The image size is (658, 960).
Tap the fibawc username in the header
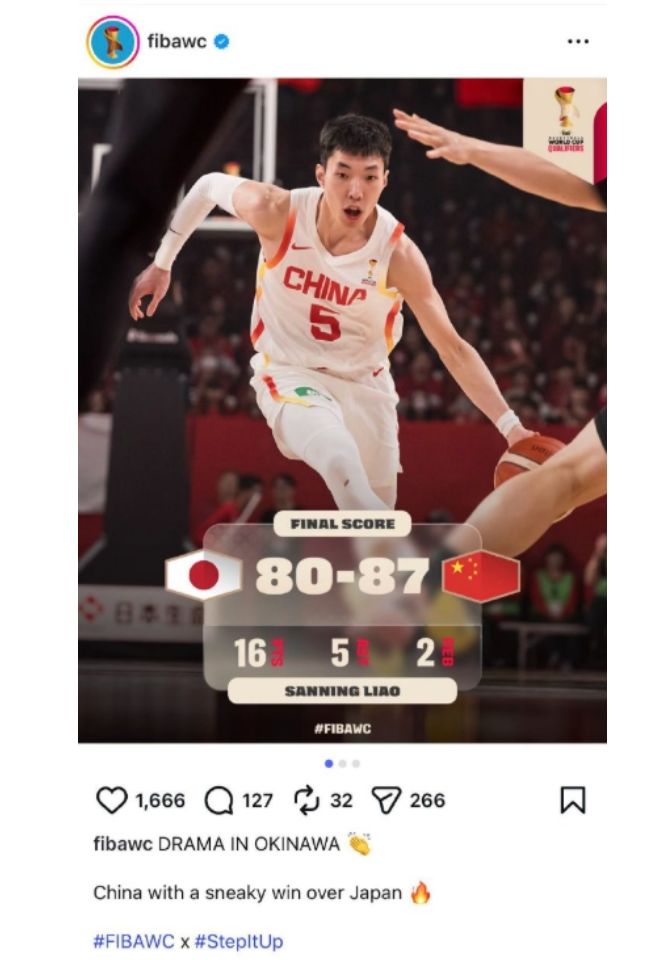(x=176, y=42)
